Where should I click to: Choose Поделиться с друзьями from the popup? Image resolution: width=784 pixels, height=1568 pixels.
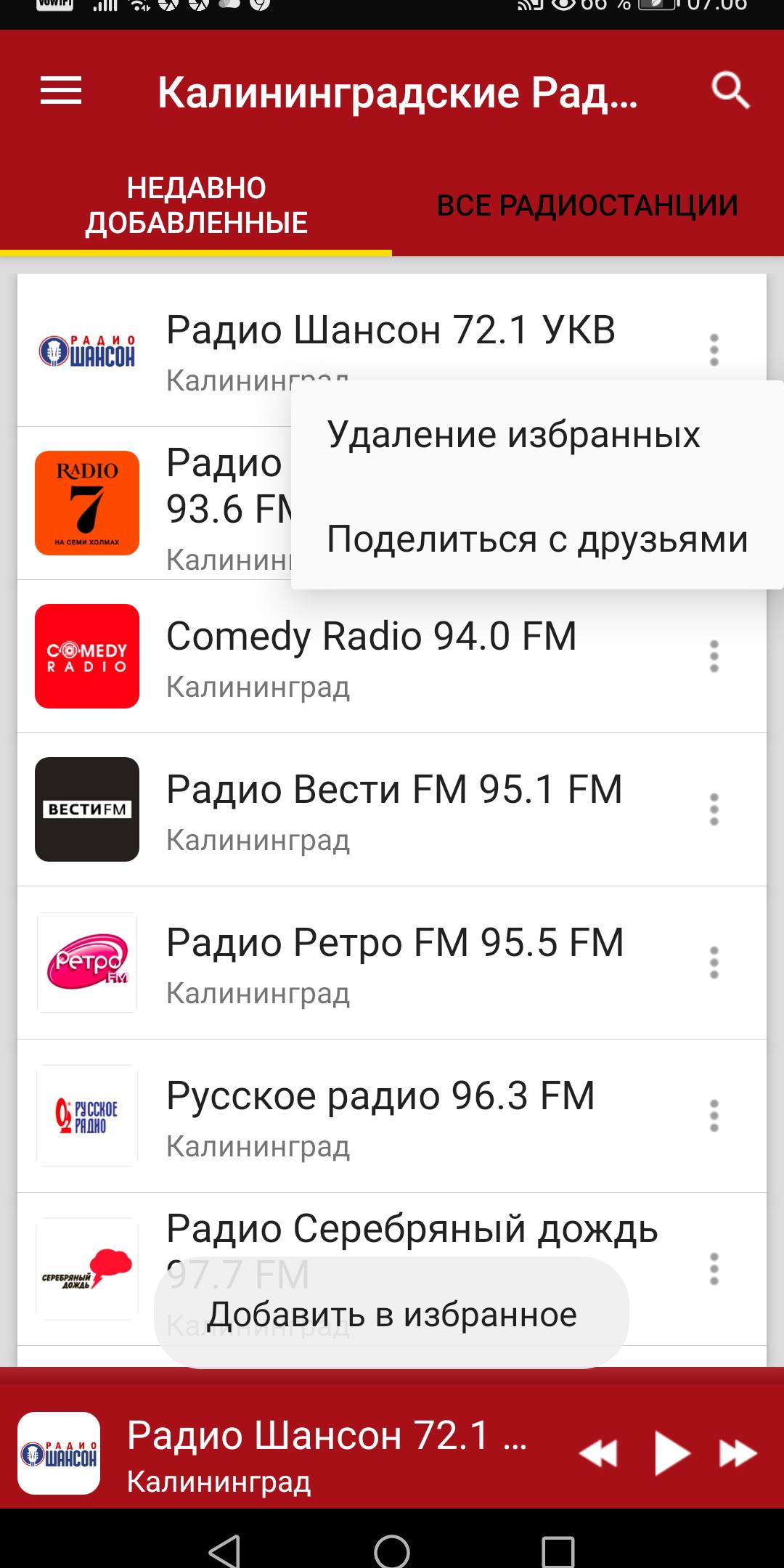pos(537,539)
